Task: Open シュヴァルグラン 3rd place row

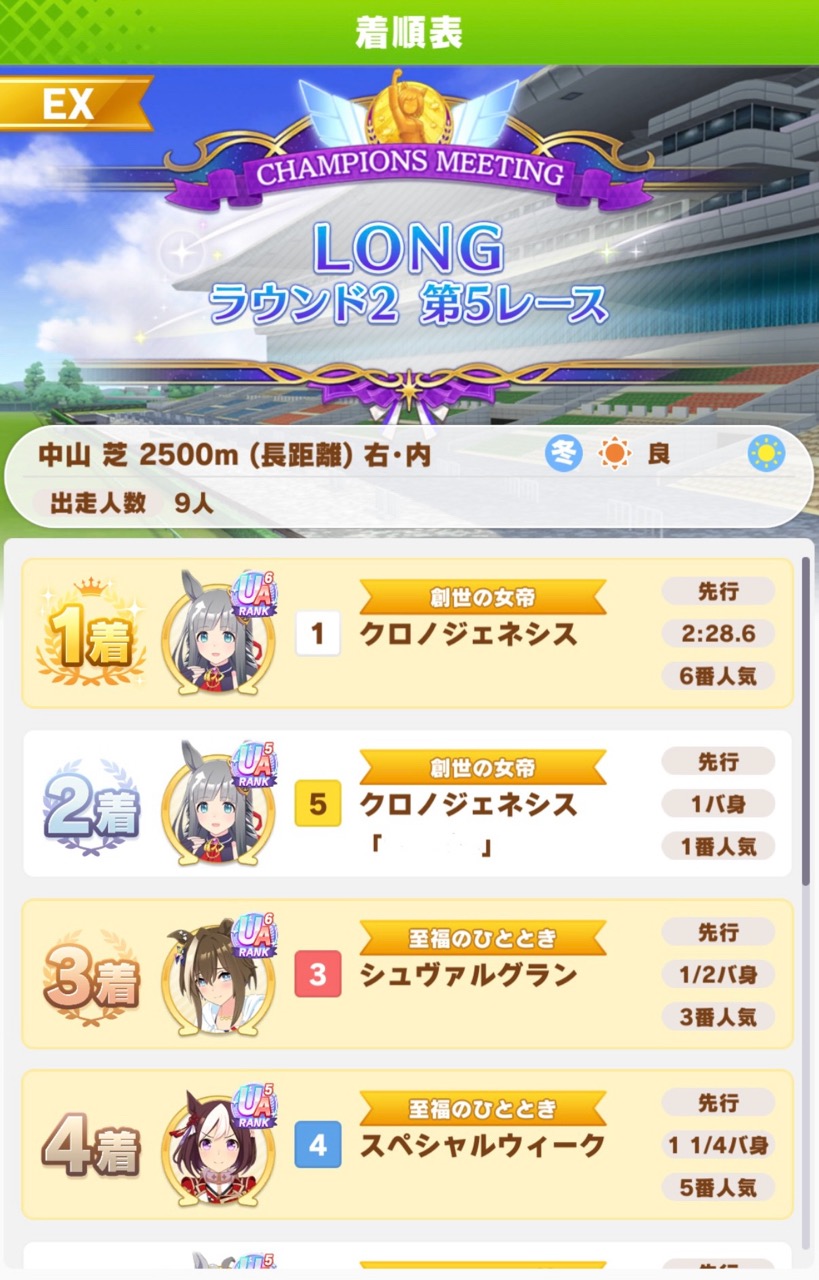Action: pyautogui.click(x=407, y=974)
